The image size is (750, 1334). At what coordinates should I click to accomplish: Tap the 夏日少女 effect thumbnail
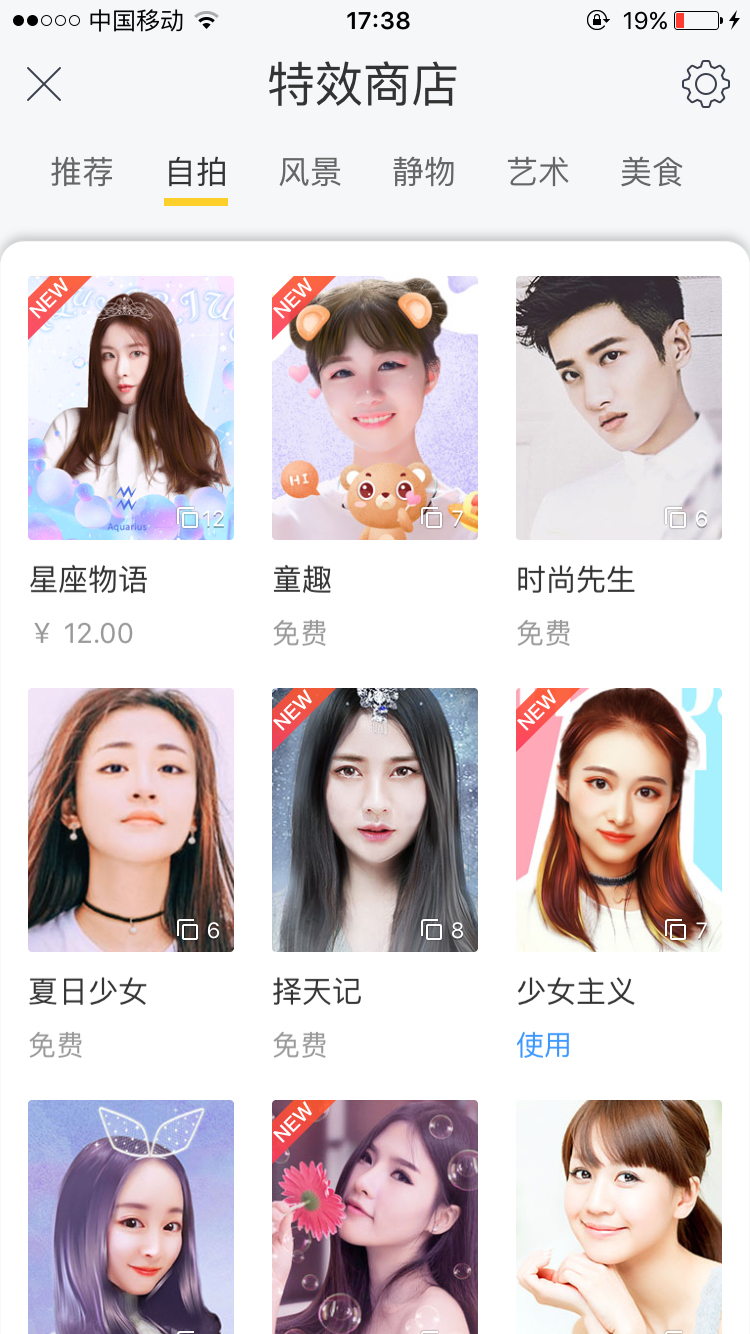click(x=131, y=820)
